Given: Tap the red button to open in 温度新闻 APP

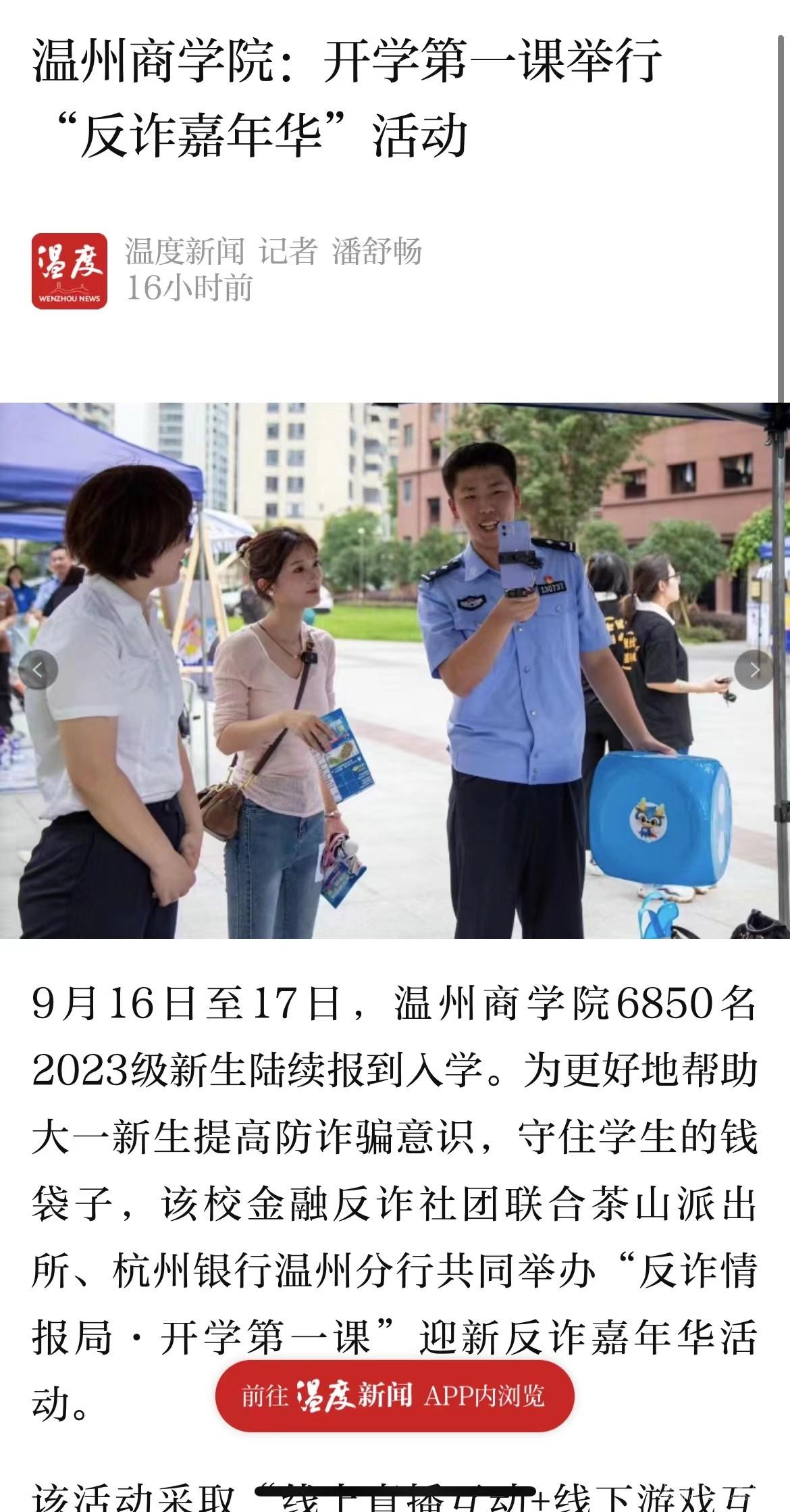Looking at the screenshot, I should point(394,1396).
